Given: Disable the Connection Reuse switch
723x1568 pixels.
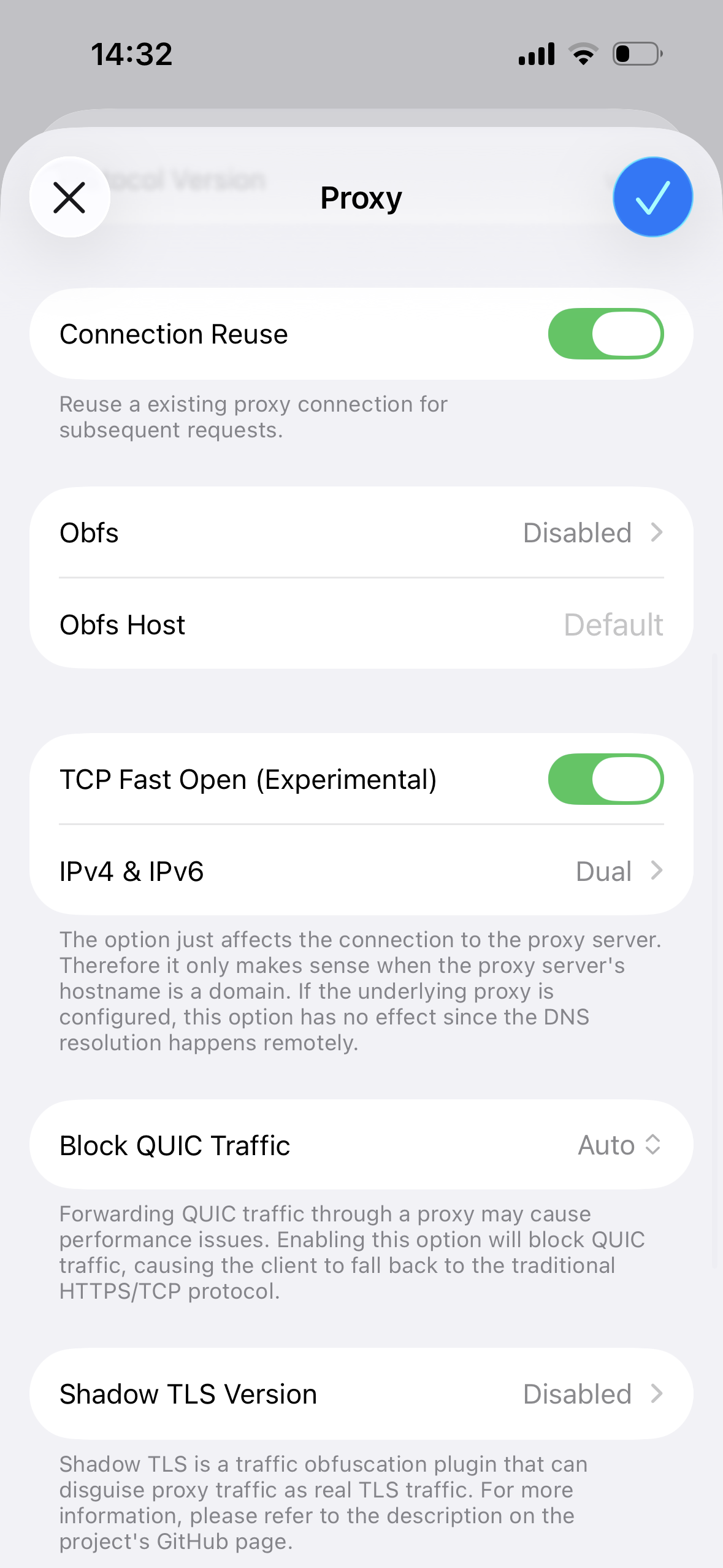Looking at the screenshot, I should pos(605,334).
